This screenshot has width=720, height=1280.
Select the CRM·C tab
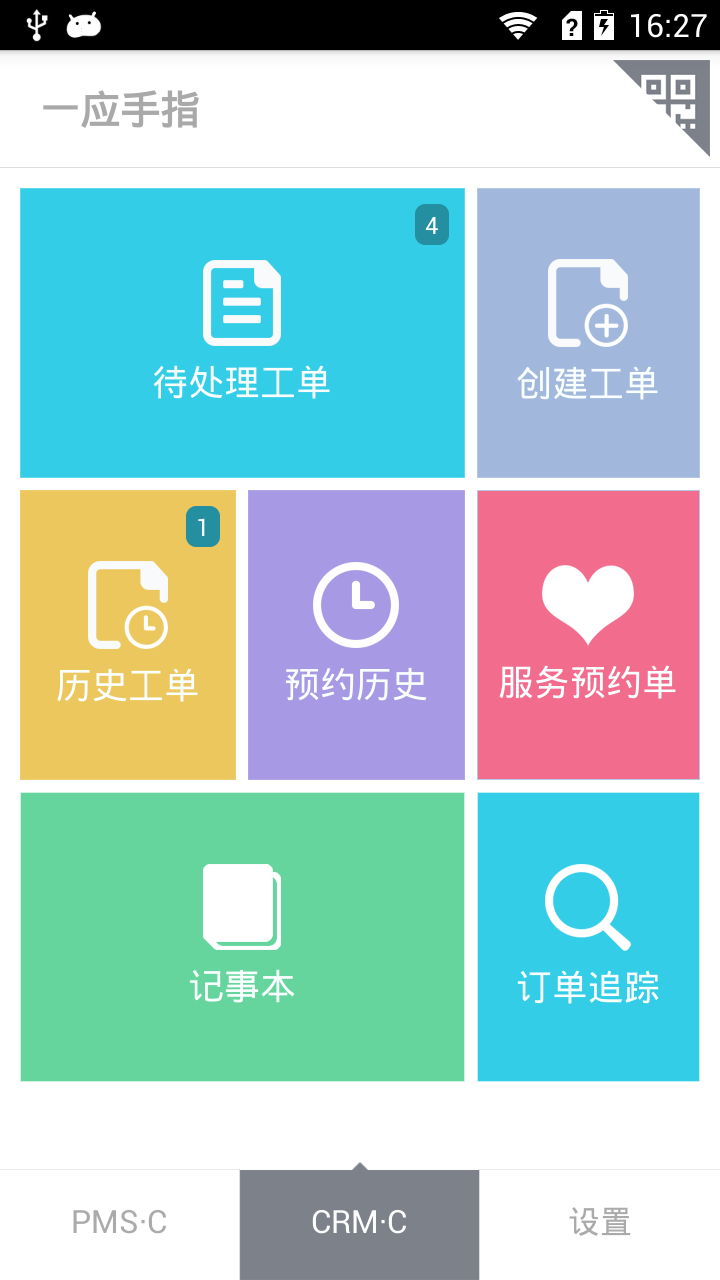tap(359, 1222)
